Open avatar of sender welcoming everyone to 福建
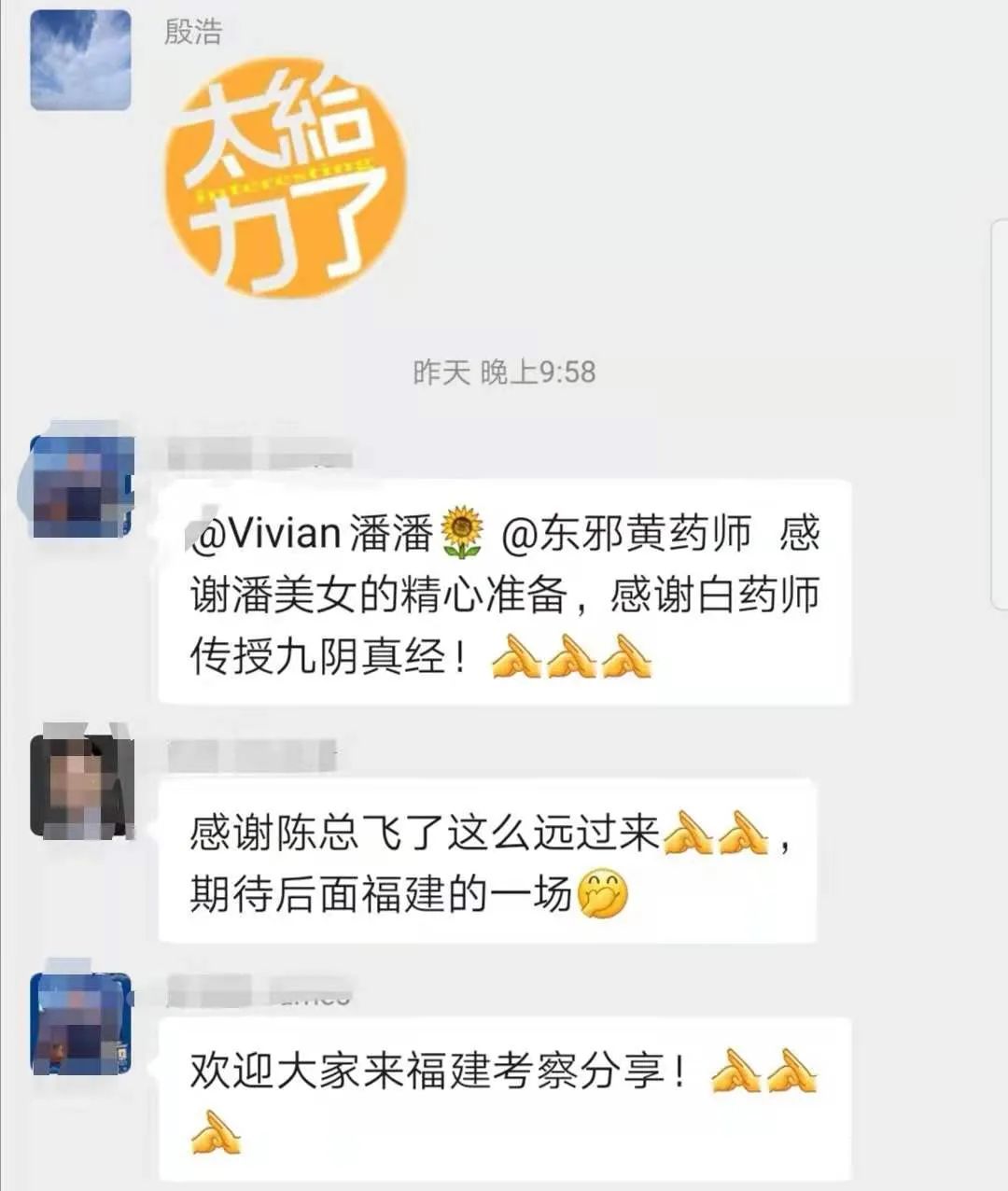Viewport: 1008px width, 1191px height. pos(82,1024)
